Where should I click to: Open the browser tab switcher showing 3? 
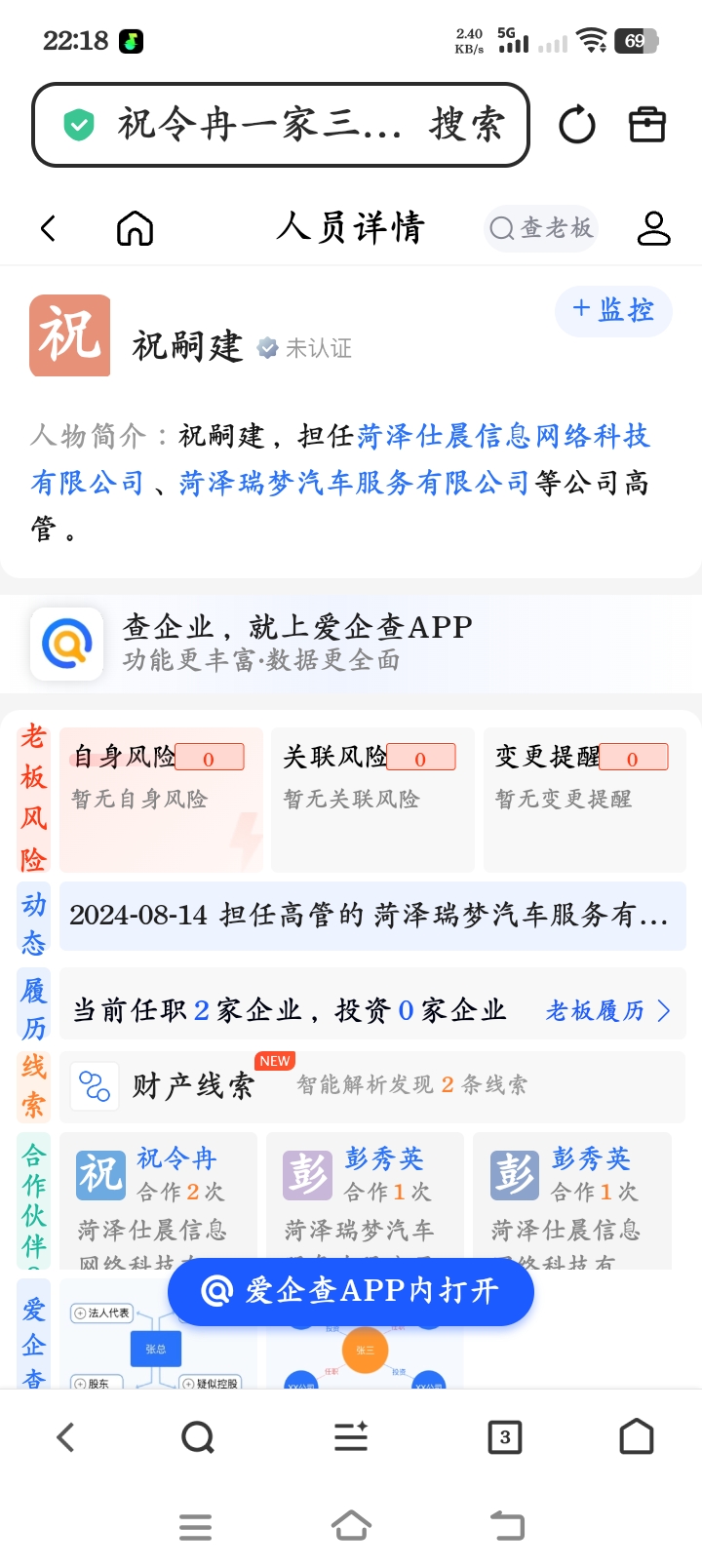pos(505,1436)
